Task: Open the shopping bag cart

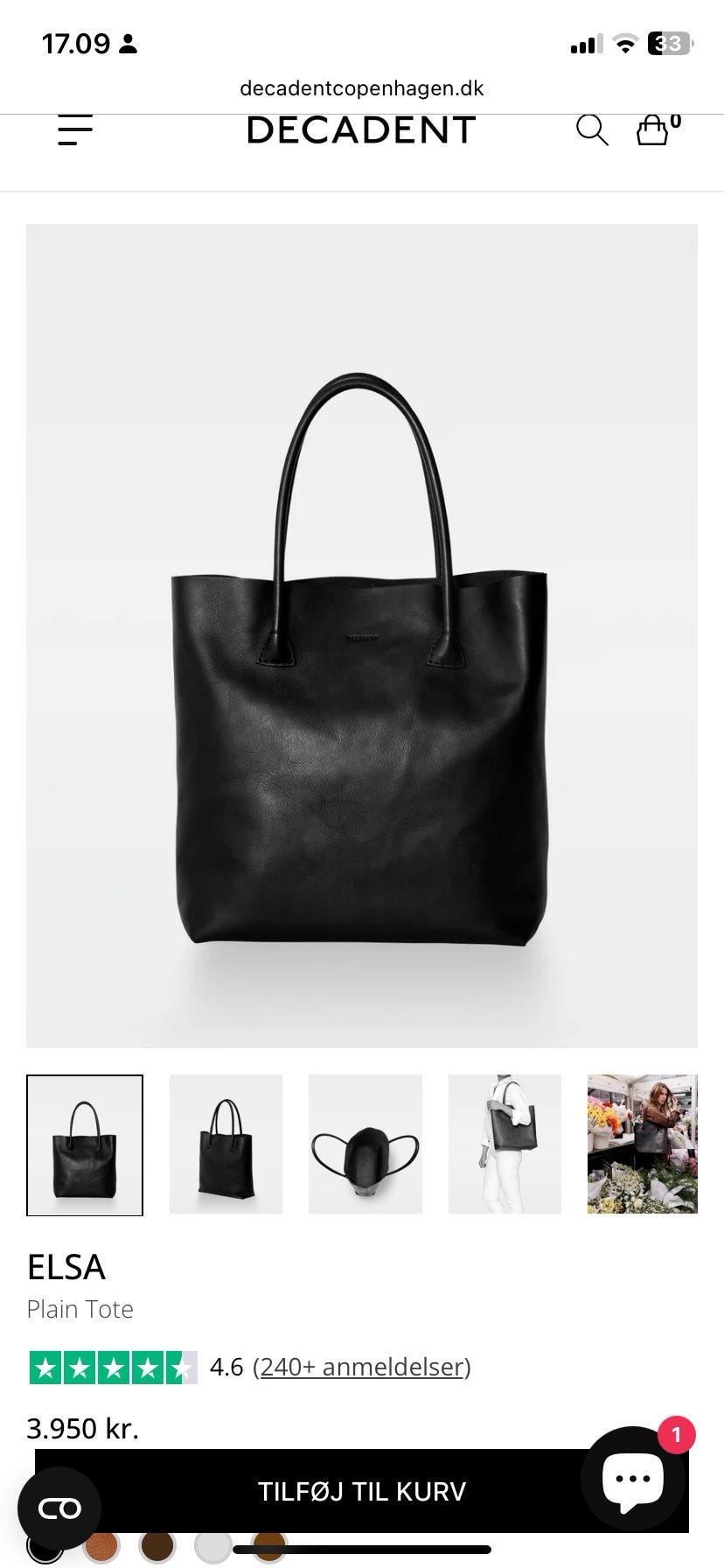Action: click(653, 130)
